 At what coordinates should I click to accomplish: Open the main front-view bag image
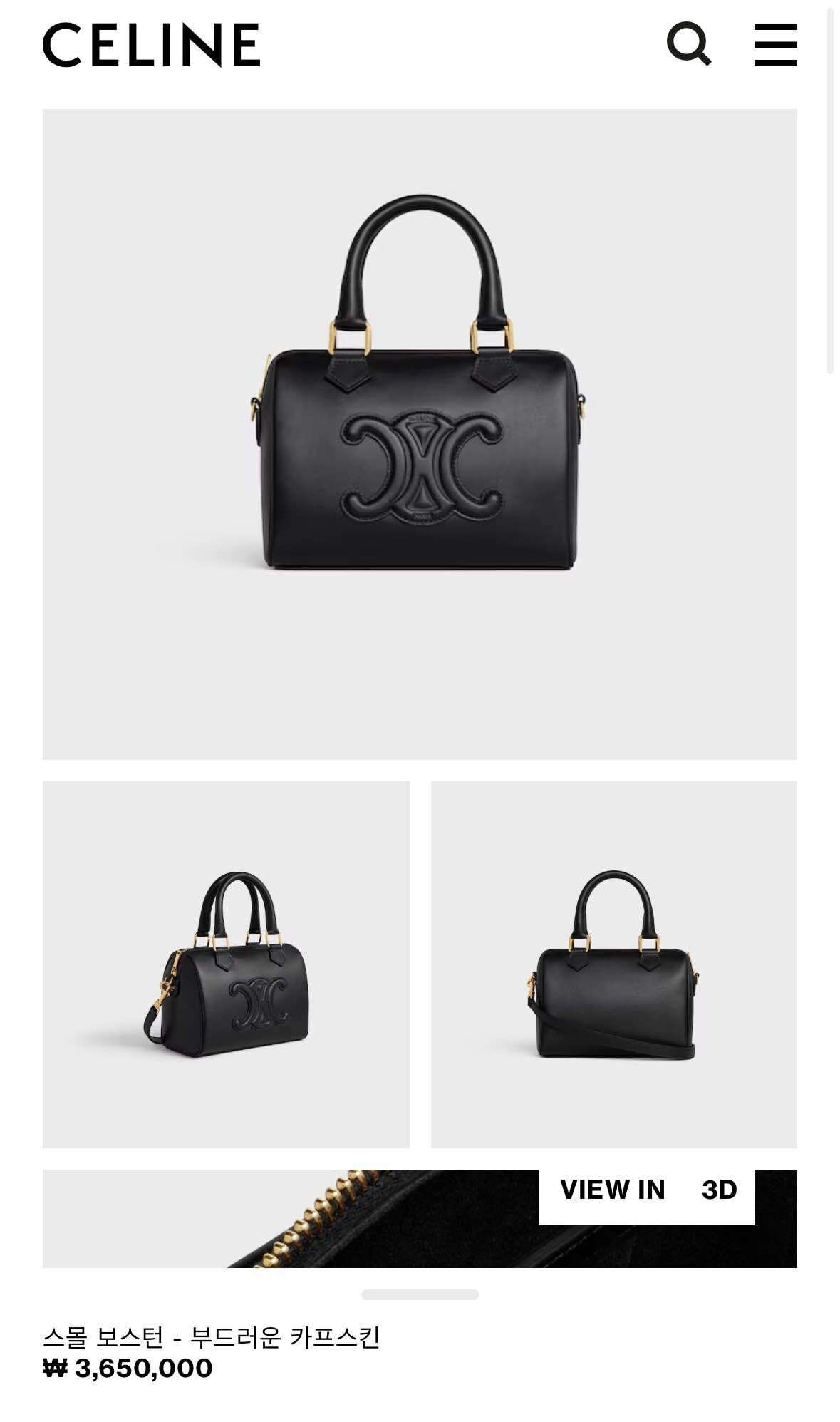coord(420,434)
